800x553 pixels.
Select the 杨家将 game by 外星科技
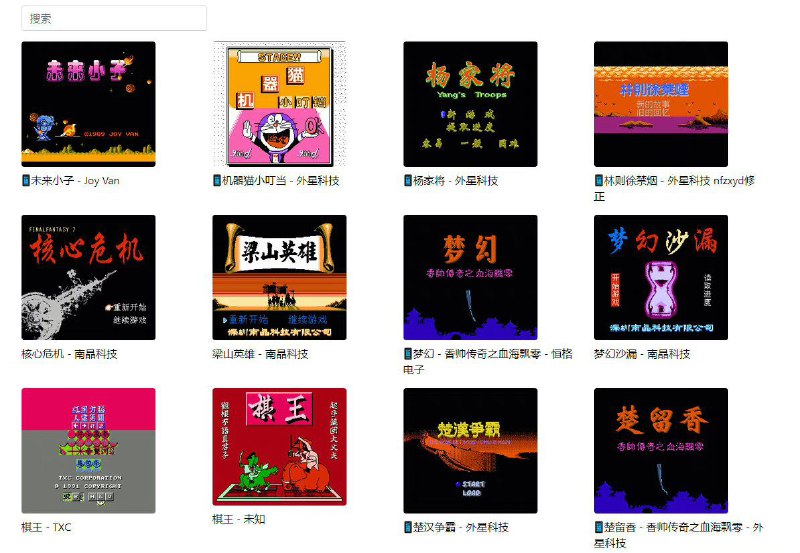coord(470,104)
